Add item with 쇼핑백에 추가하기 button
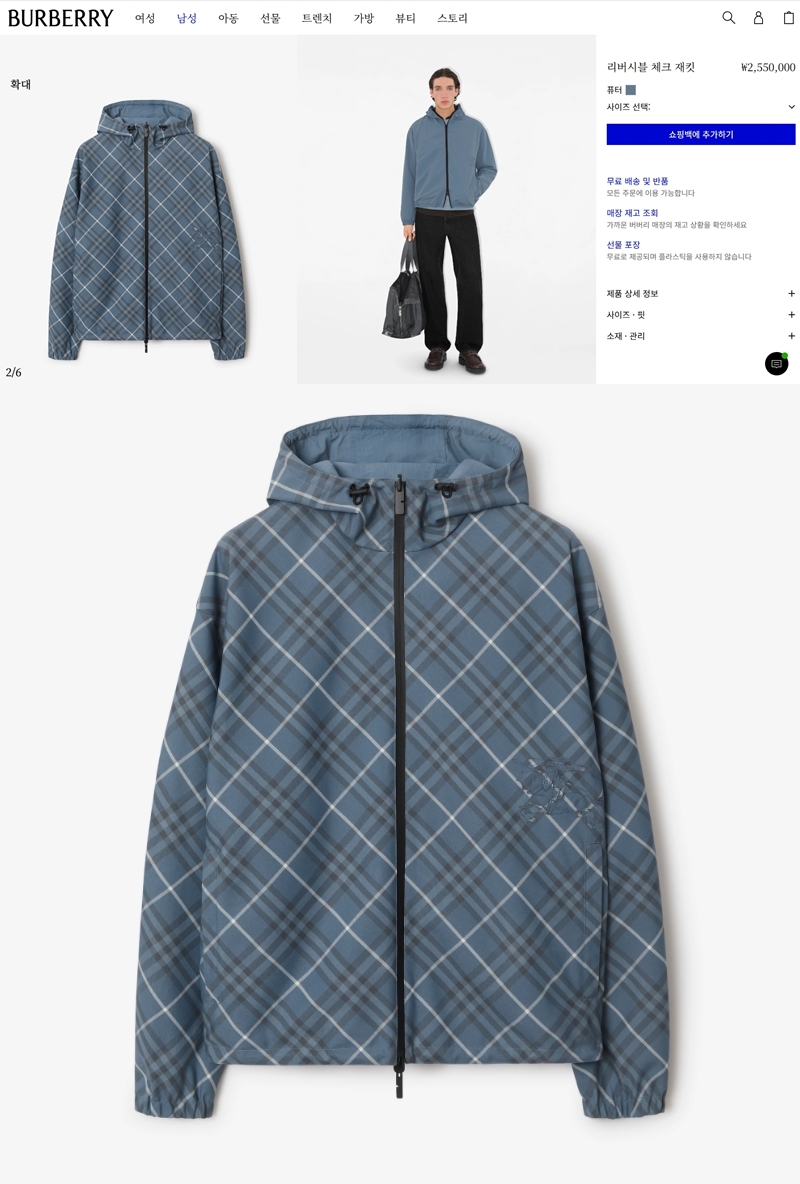This screenshot has width=800, height=1184. click(x=700, y=134)
